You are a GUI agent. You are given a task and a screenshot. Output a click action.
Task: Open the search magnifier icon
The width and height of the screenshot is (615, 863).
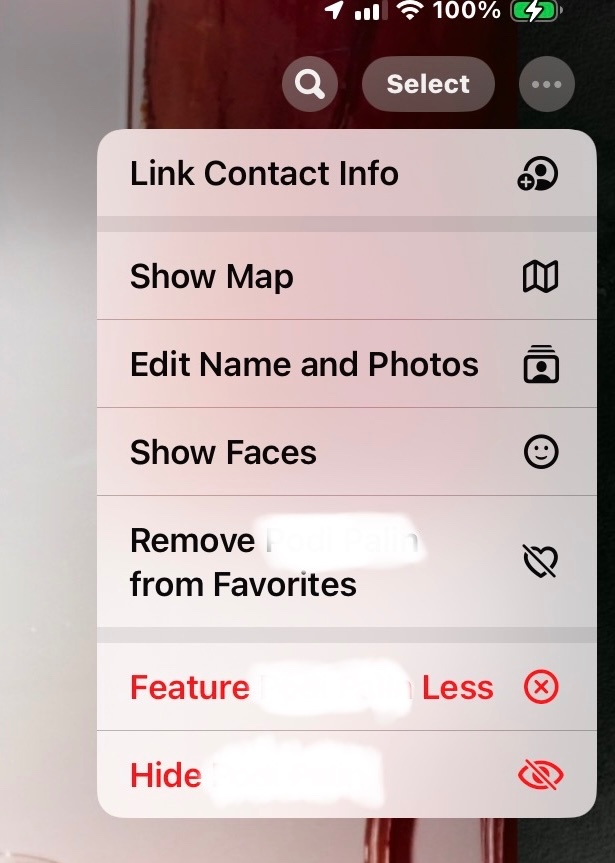coord(309,85)
